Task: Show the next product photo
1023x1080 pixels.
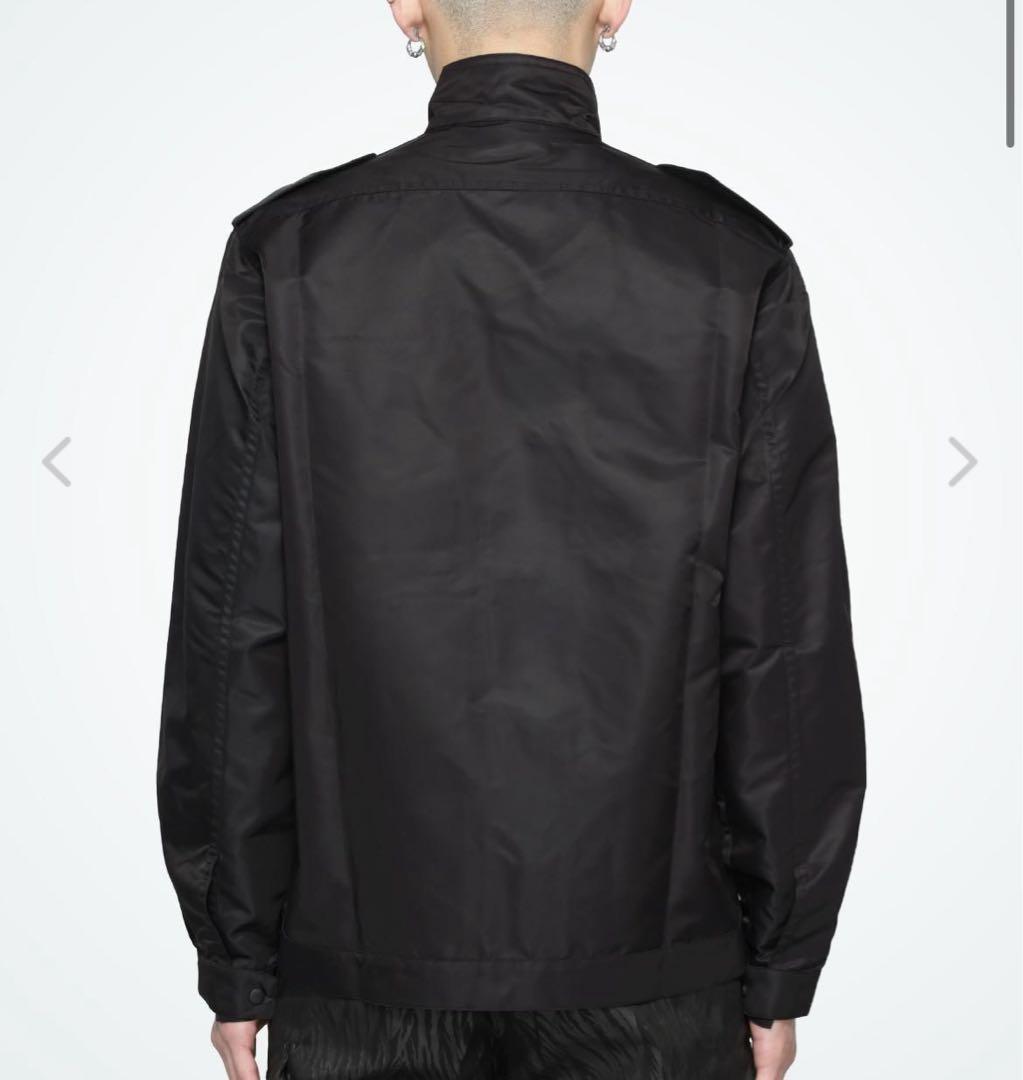Action: [x=962, y=462]
